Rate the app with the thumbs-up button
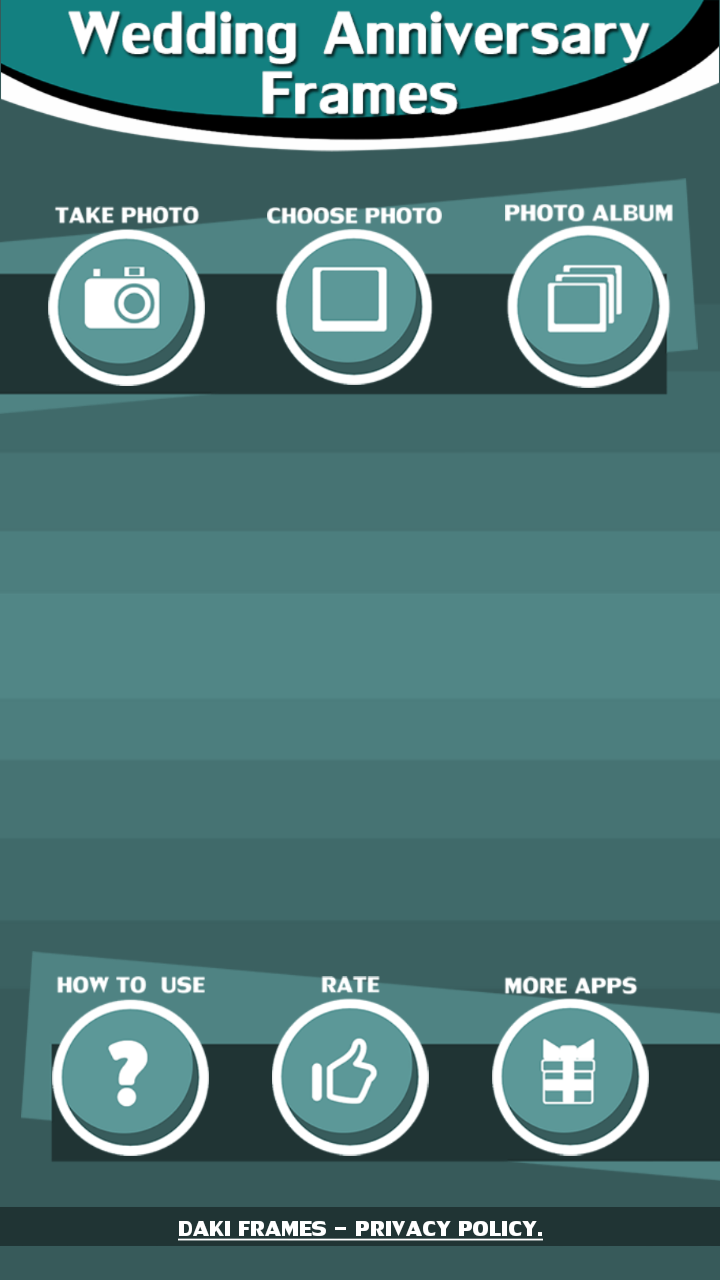This screenshot has width=720, height=1280. [350, 1077]
